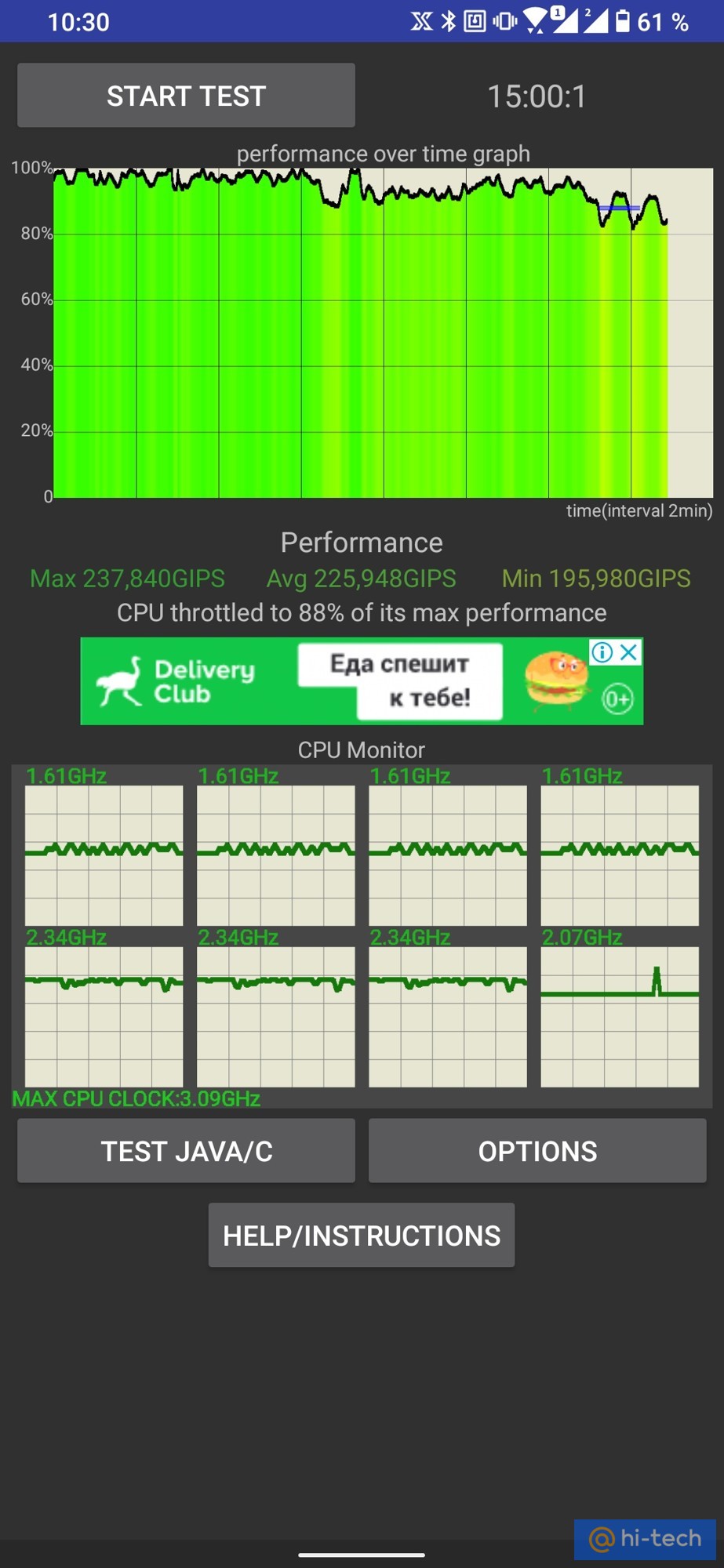Tap the START TEST button
The image size is (724, 1568).
click(x=186, y=96)
